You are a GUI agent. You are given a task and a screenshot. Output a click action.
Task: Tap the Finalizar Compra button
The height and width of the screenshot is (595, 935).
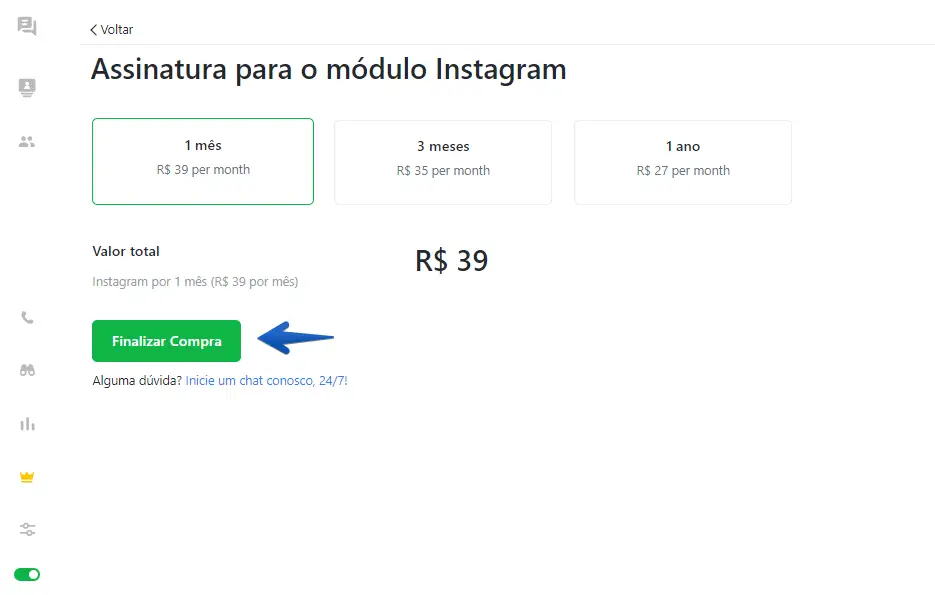pyautogui.click(x=166, y=341)
